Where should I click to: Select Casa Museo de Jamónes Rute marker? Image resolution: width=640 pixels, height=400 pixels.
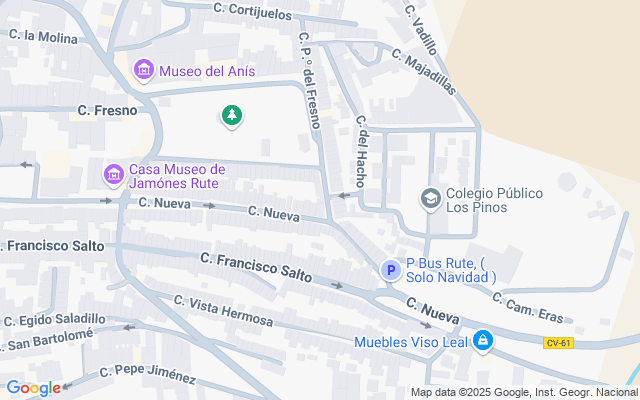coord(114,176)
